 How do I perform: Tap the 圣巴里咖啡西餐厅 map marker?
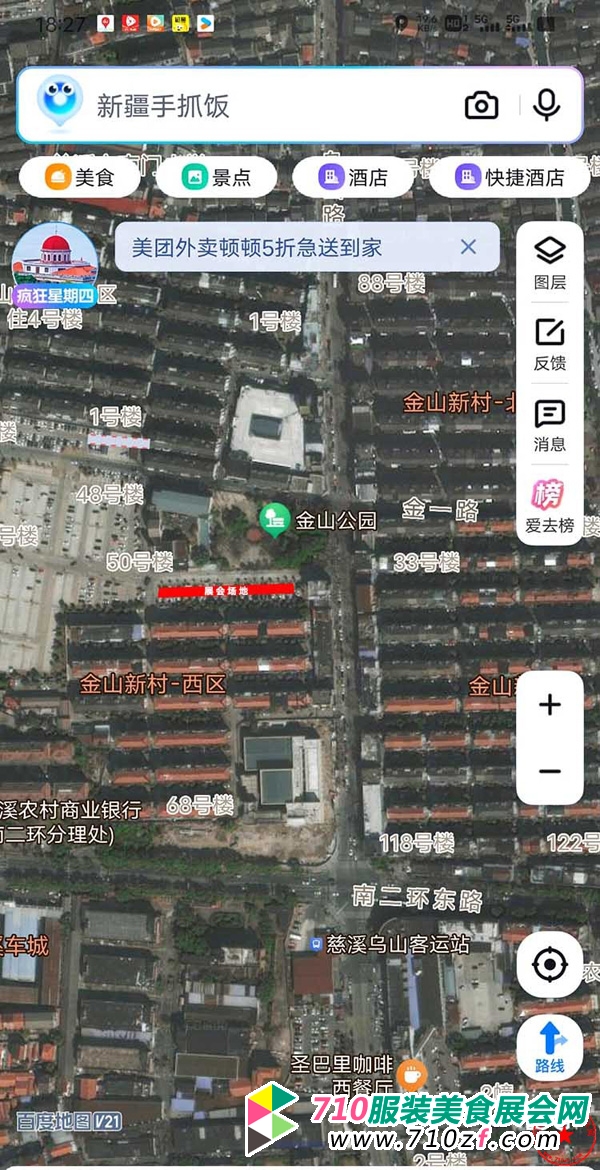411,1076
